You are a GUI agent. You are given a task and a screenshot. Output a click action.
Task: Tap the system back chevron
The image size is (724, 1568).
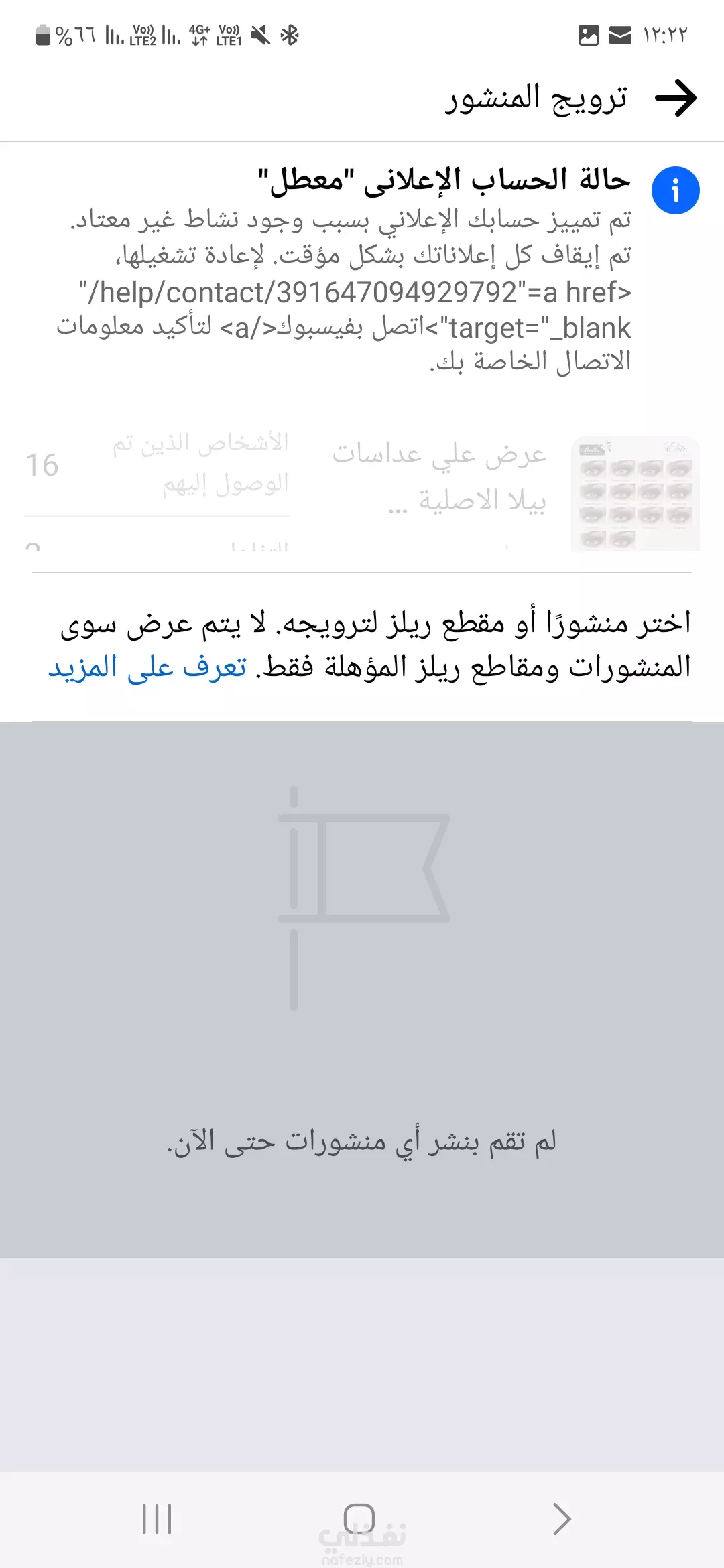point(562,1518)
